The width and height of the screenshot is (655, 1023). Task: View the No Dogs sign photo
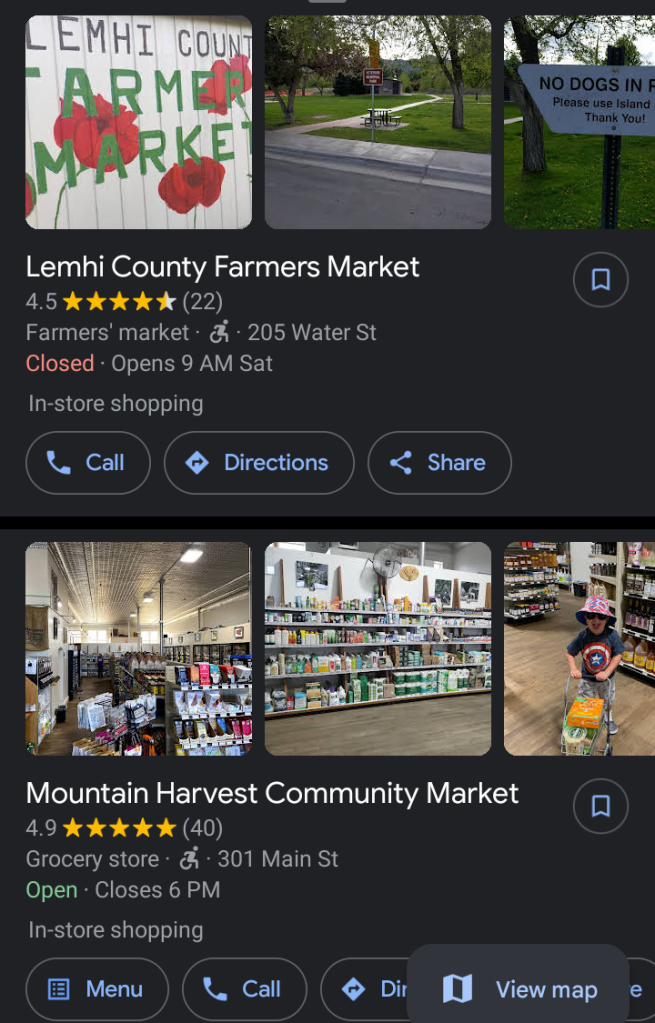(579, 122)
